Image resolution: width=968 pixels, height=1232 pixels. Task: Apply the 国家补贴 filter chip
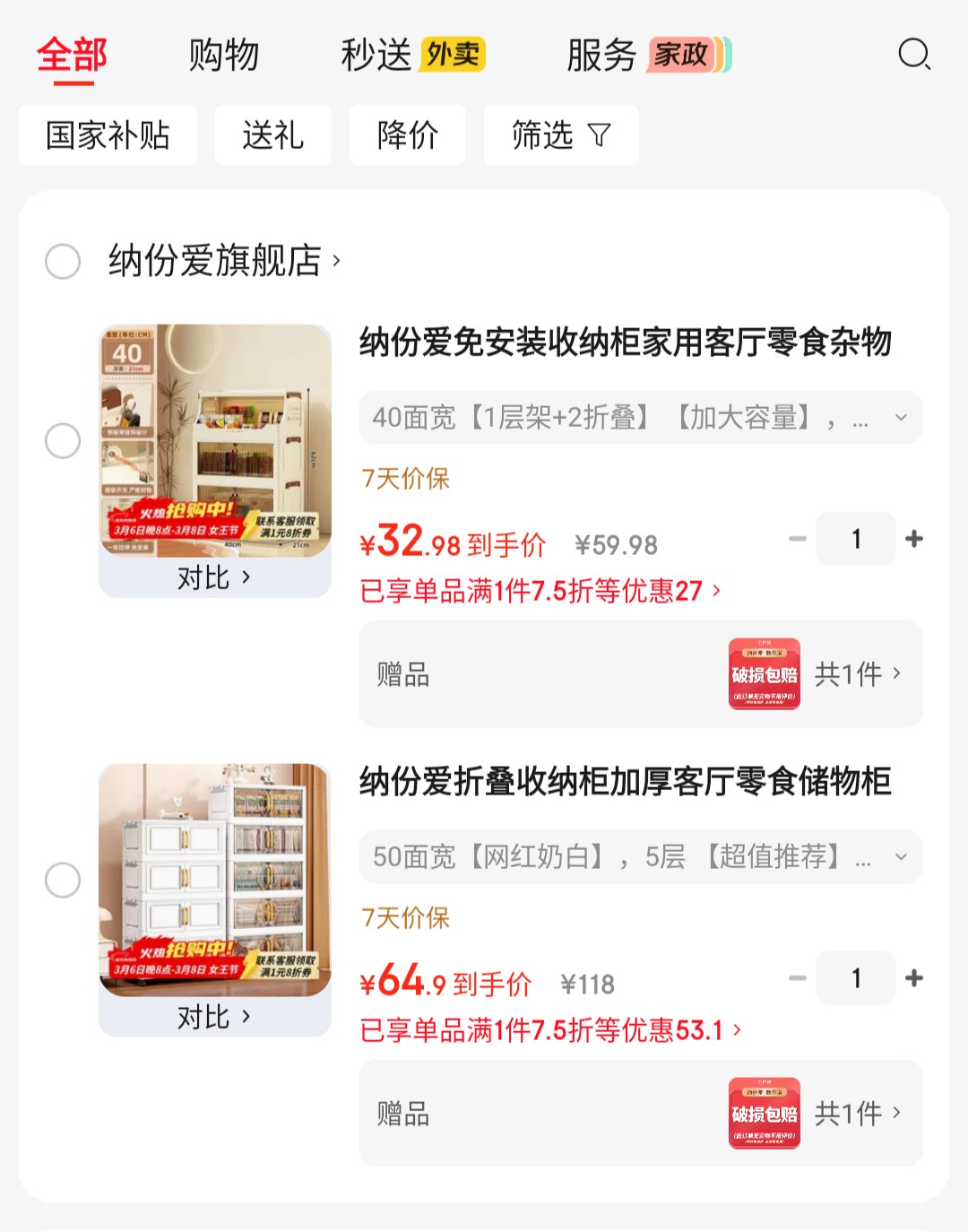point(108,135)
